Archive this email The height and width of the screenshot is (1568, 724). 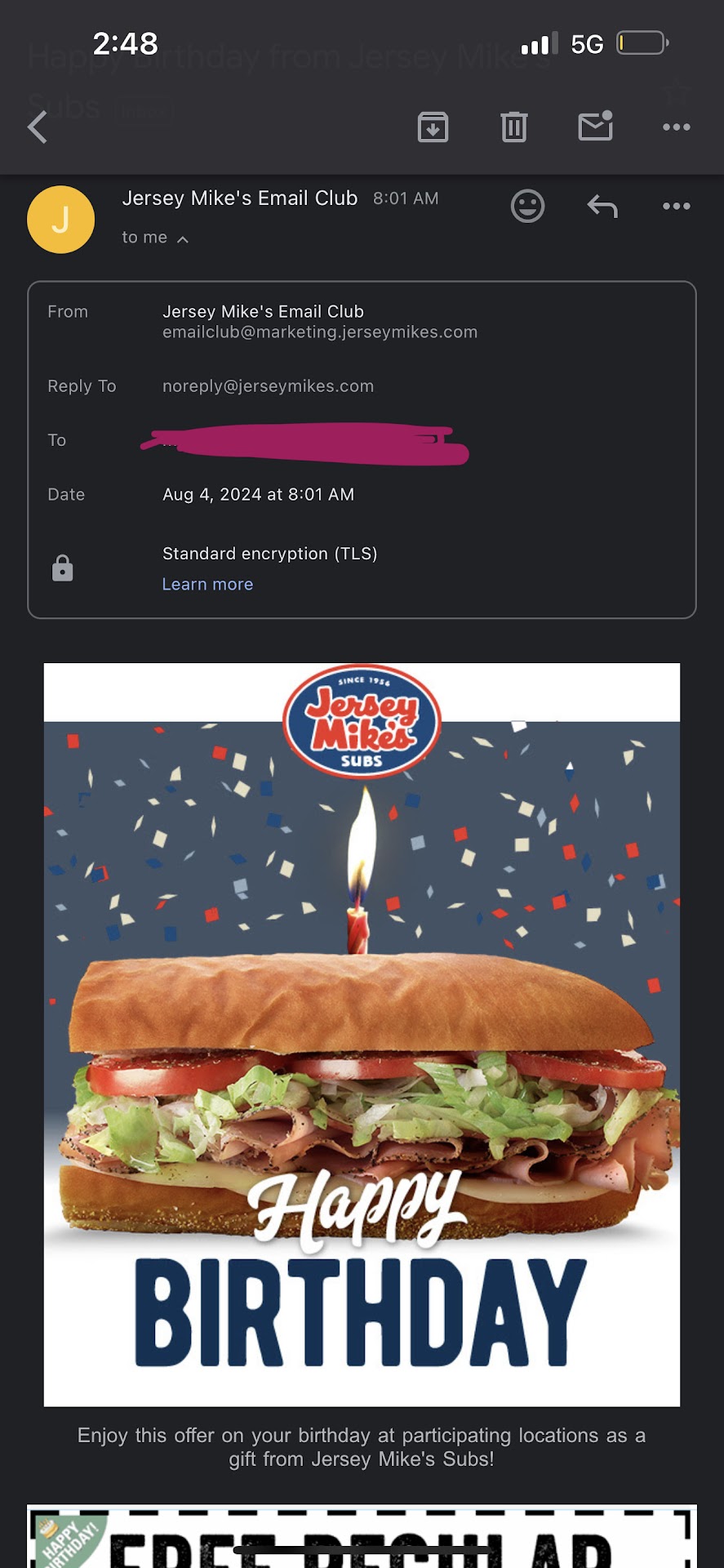click(433, 127)
